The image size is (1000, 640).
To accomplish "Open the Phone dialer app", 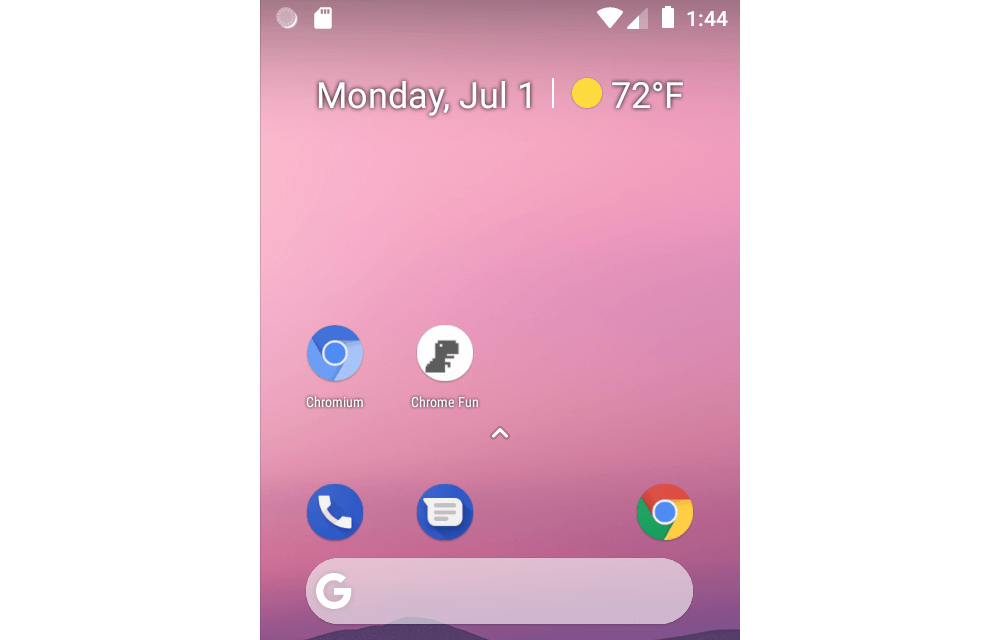I will pos(335,512).
